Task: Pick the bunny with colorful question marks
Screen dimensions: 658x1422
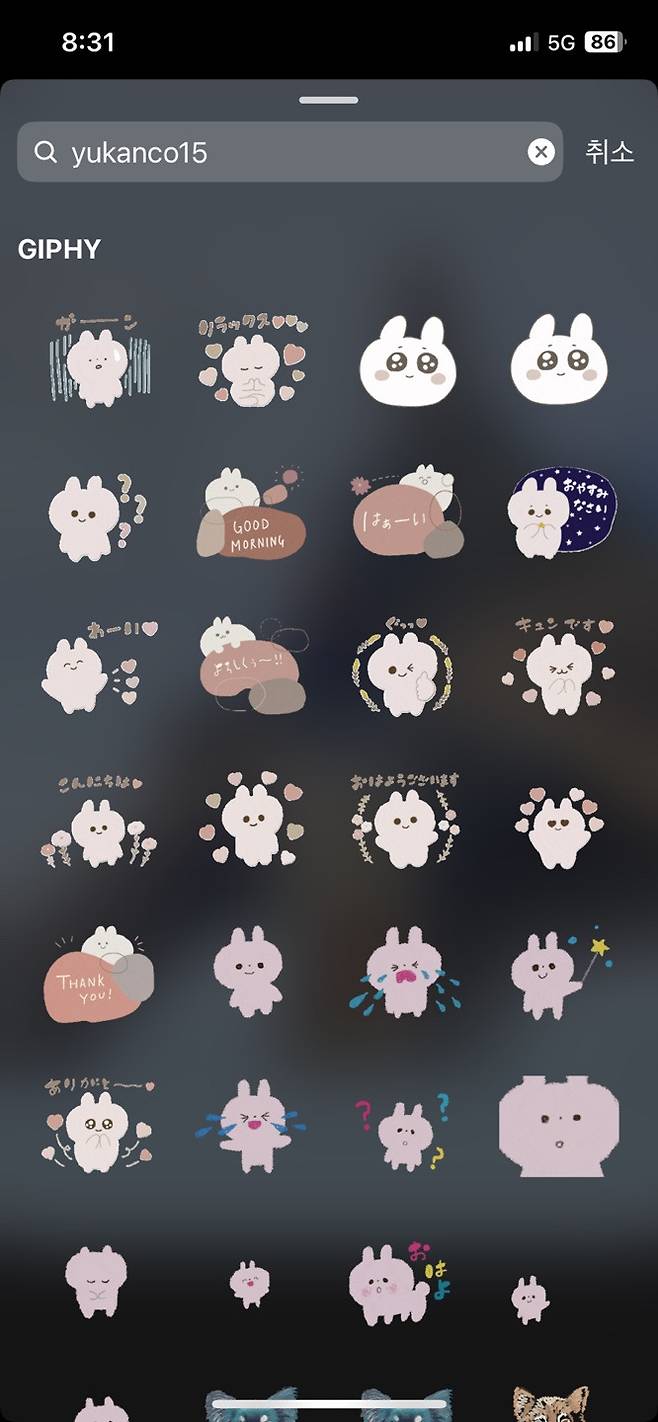Action: pyautogui.click(x=404, y=1130)
